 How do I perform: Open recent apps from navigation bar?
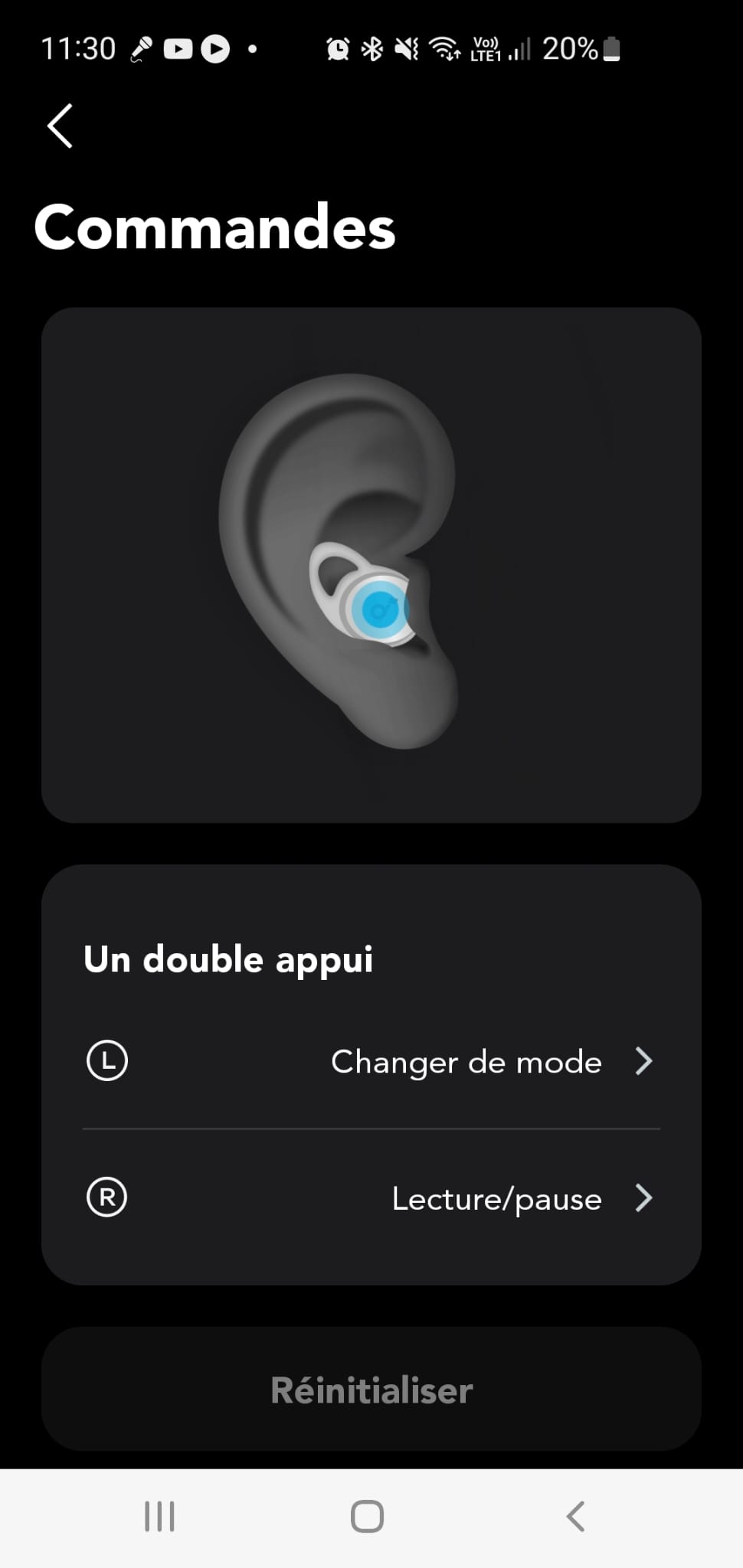[x=159, y=1516]
